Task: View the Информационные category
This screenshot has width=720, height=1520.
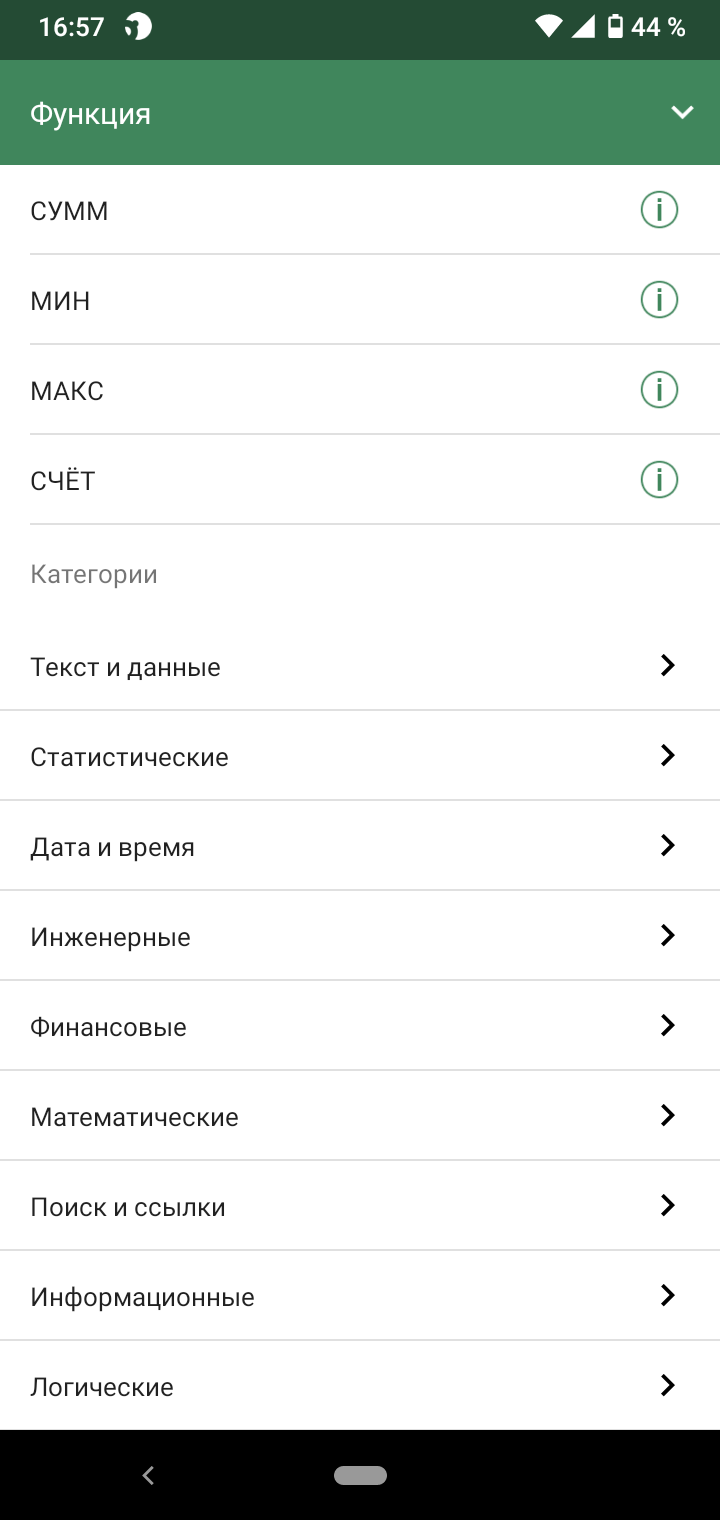Action: 360,1296
